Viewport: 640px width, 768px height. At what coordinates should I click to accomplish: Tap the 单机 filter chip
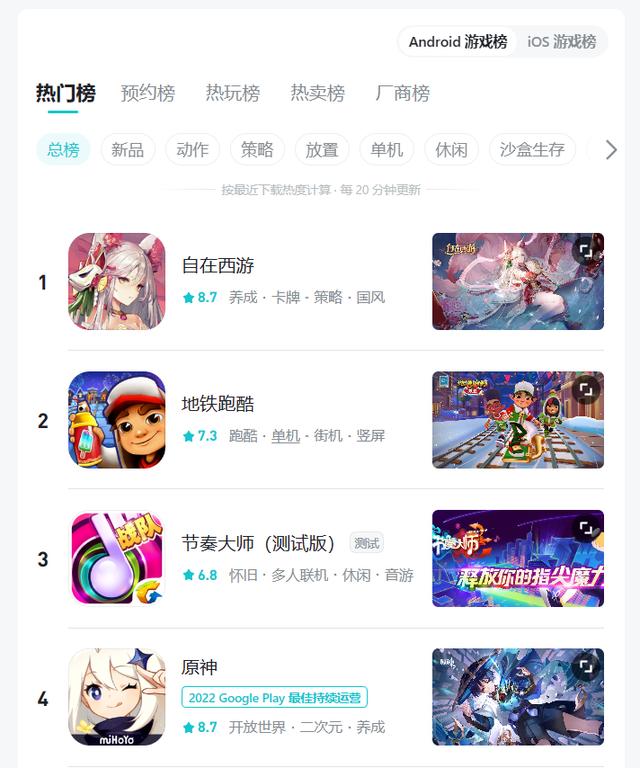pyautogui.click(x=387, y=149)
